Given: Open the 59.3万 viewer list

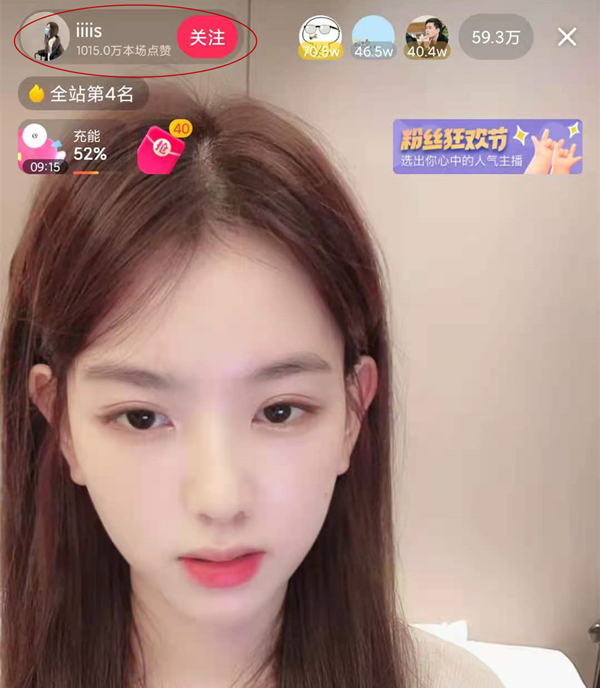Looking at the screenshot, I should [x=495, y=37].
